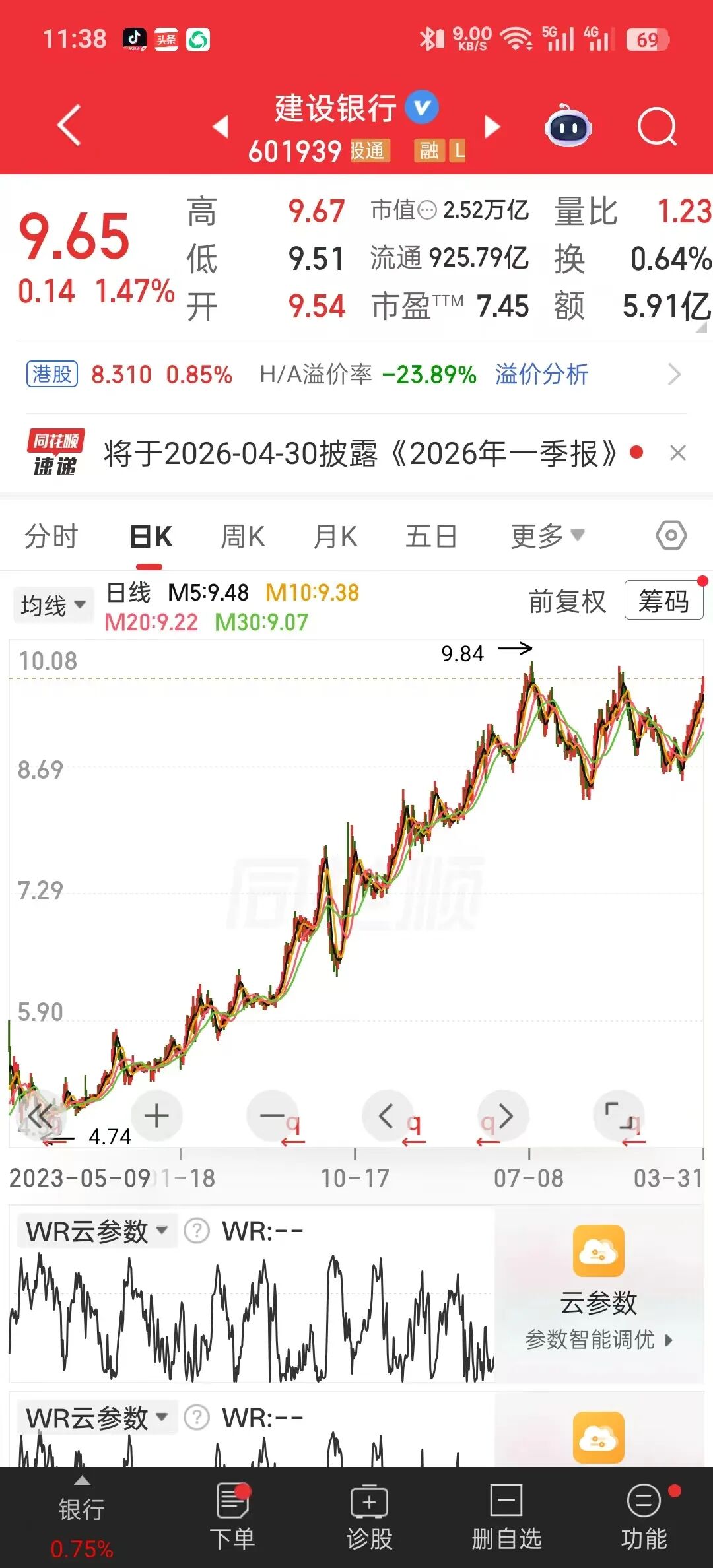Viewport: 713px width, 1568px height.
Task: Go back from the stock page
Action: point(69,125)
